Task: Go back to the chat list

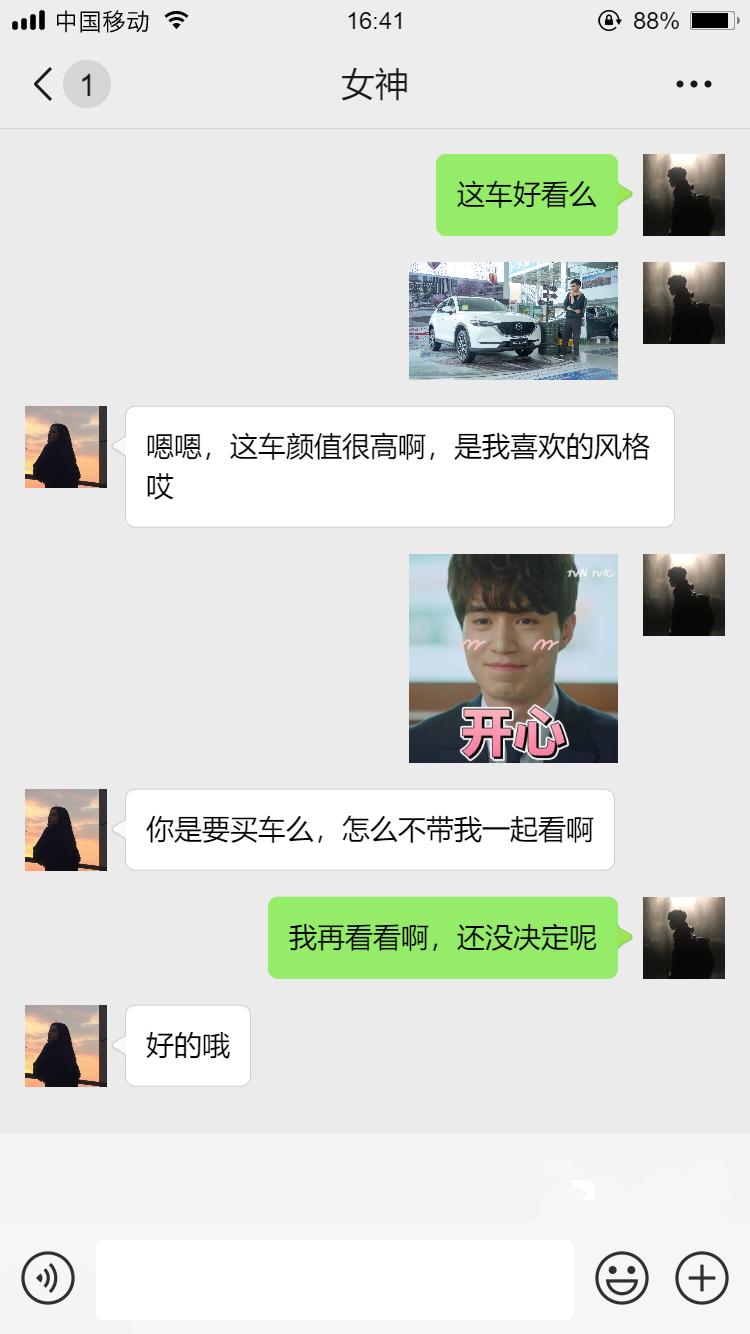Action: click(44, 85)
